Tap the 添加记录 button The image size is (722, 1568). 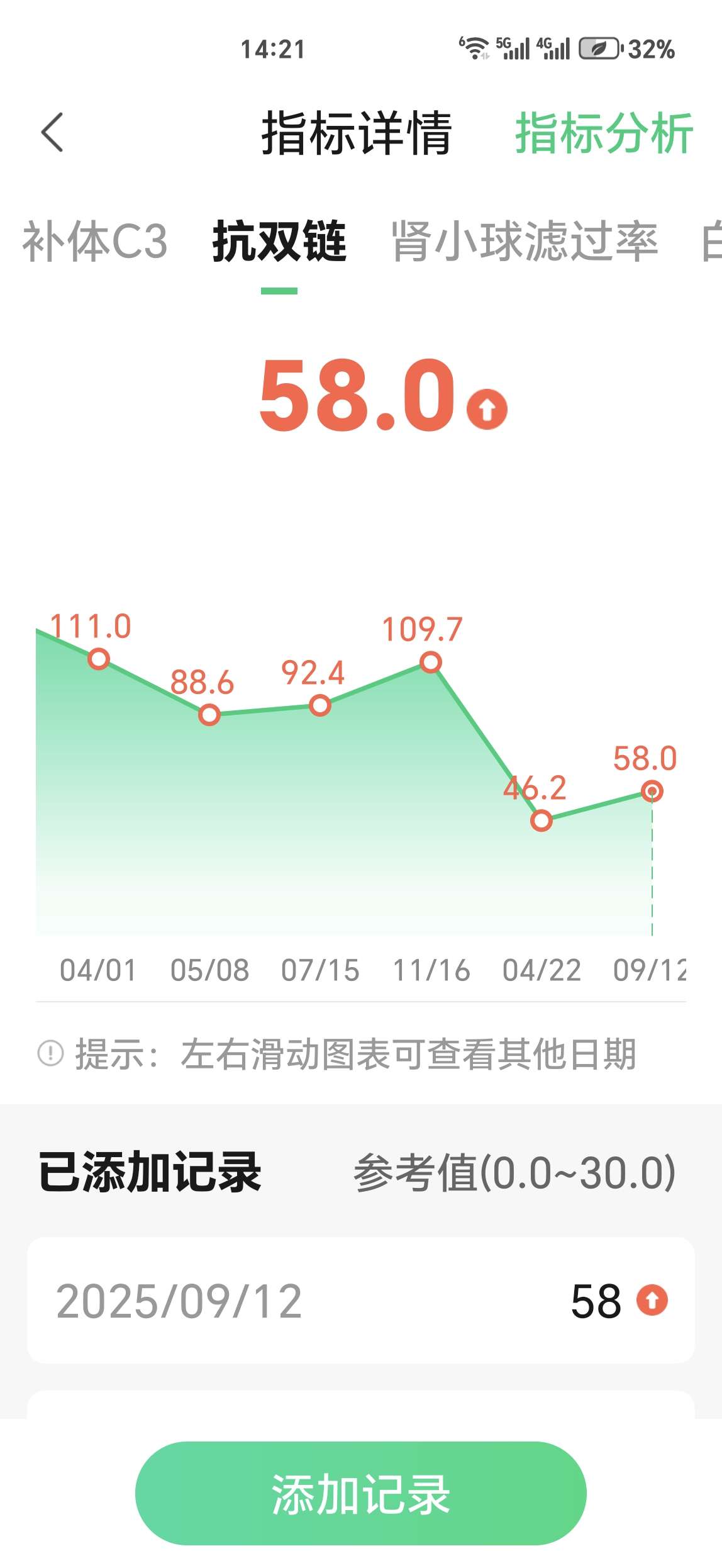361,1494
